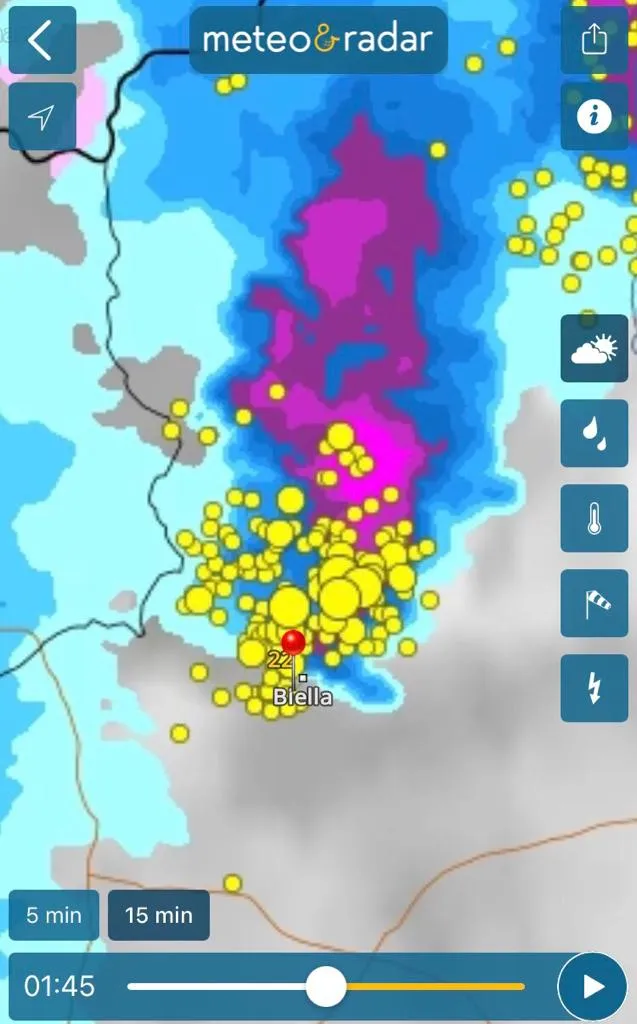Share this radar map
The image size is (637, 1024).
[x=594, y=41]
